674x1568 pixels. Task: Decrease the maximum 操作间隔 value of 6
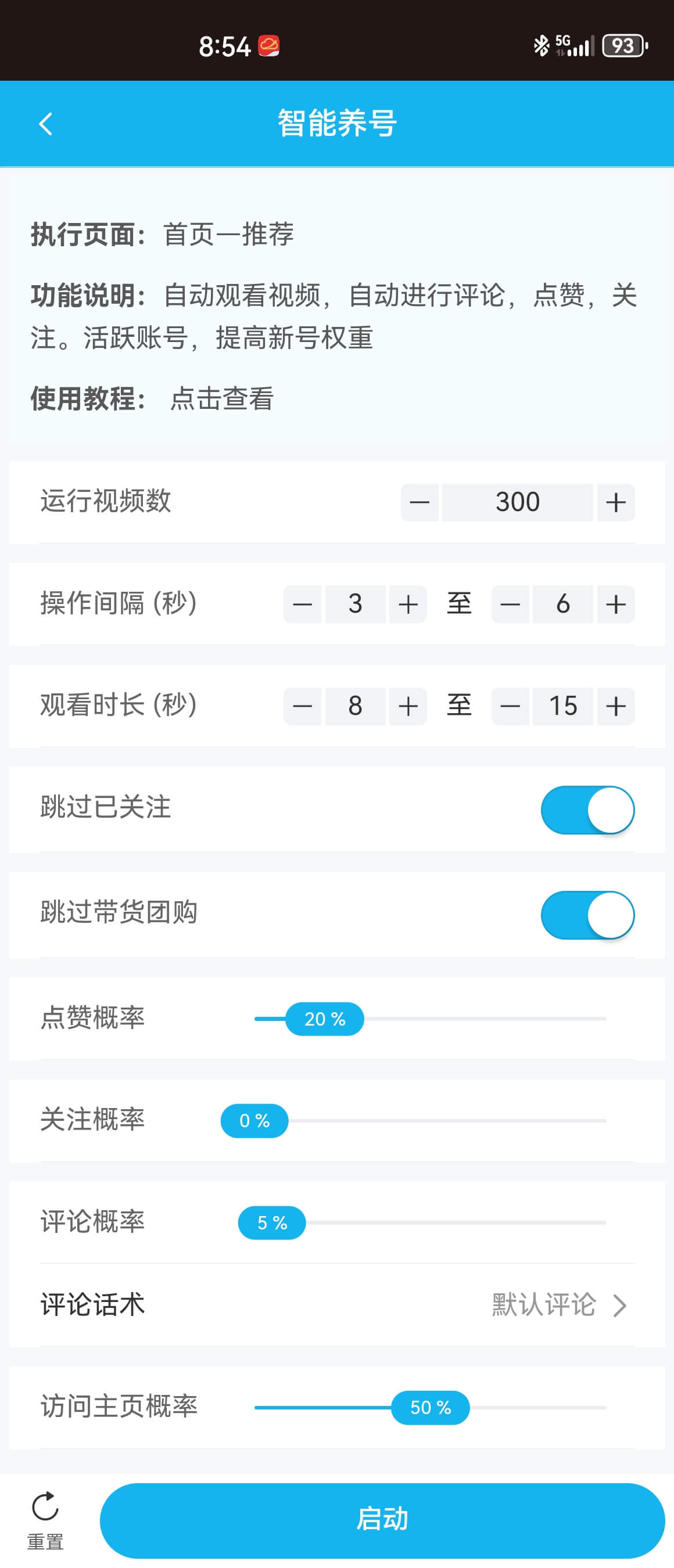coord(510,603)
